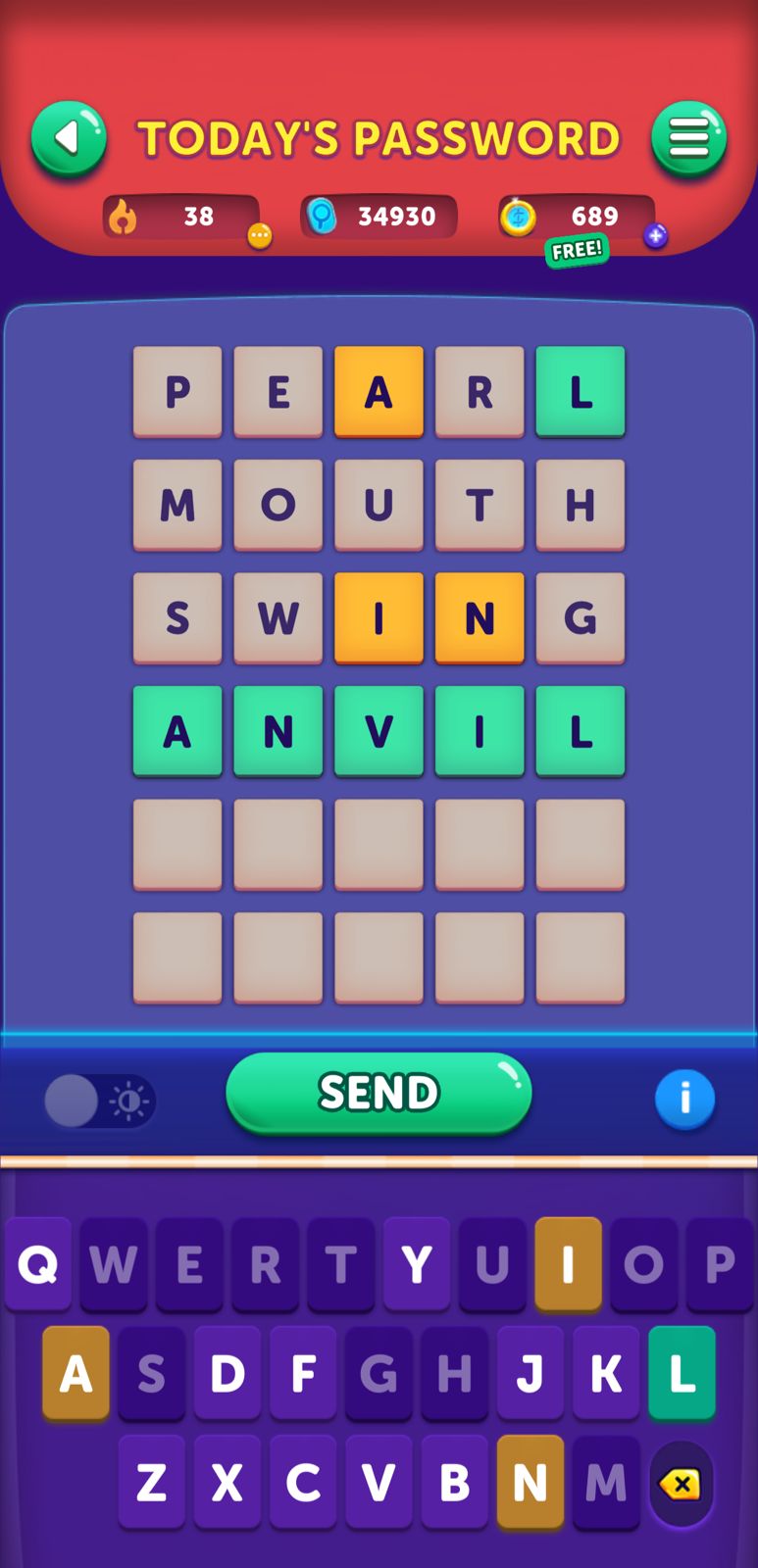This screenshot has height=1568, width=758.
Task: Type the green letter L key
Action: 682,1373
